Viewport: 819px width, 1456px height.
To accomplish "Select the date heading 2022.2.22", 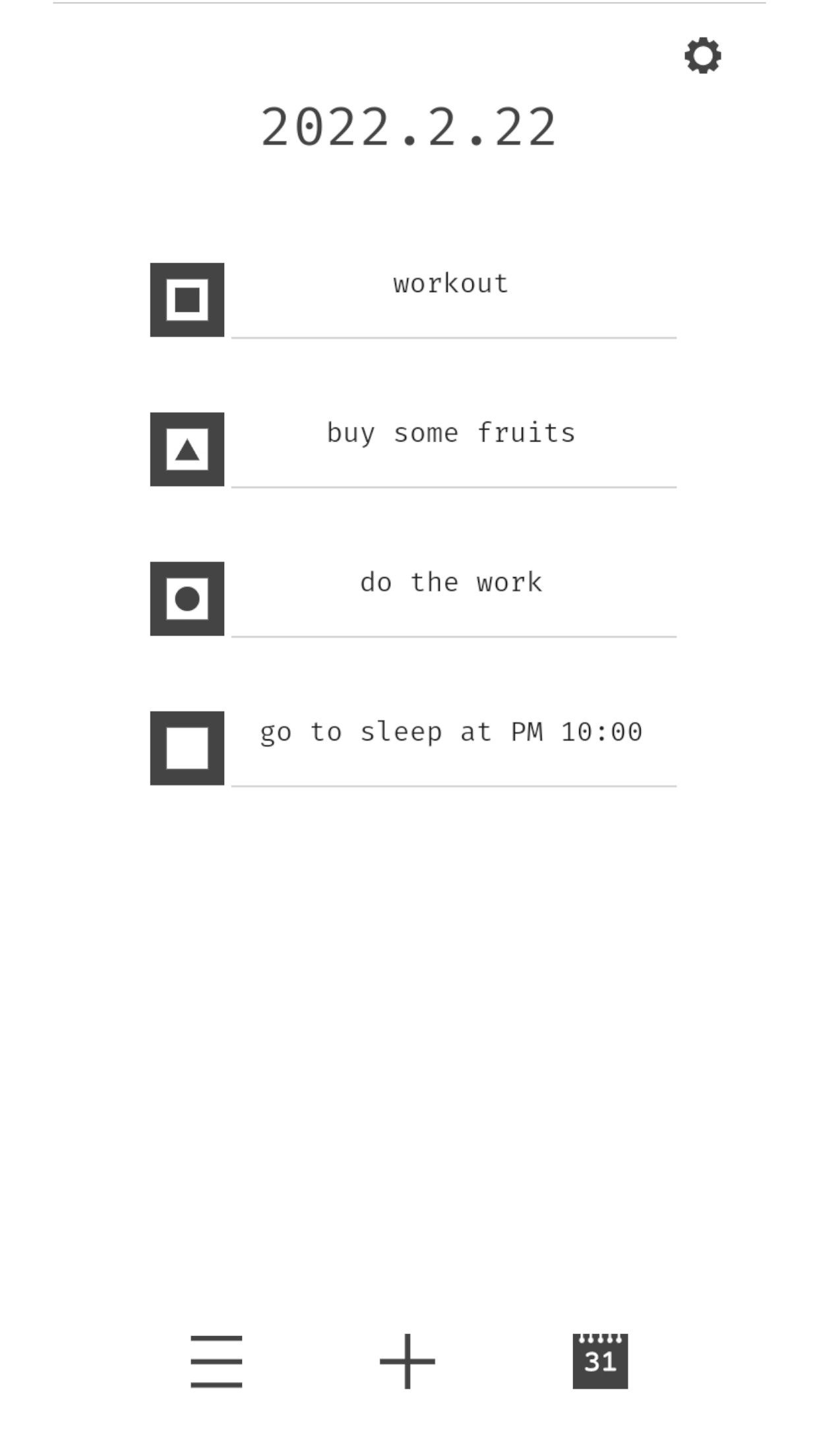I will click(x=409, y=127).
